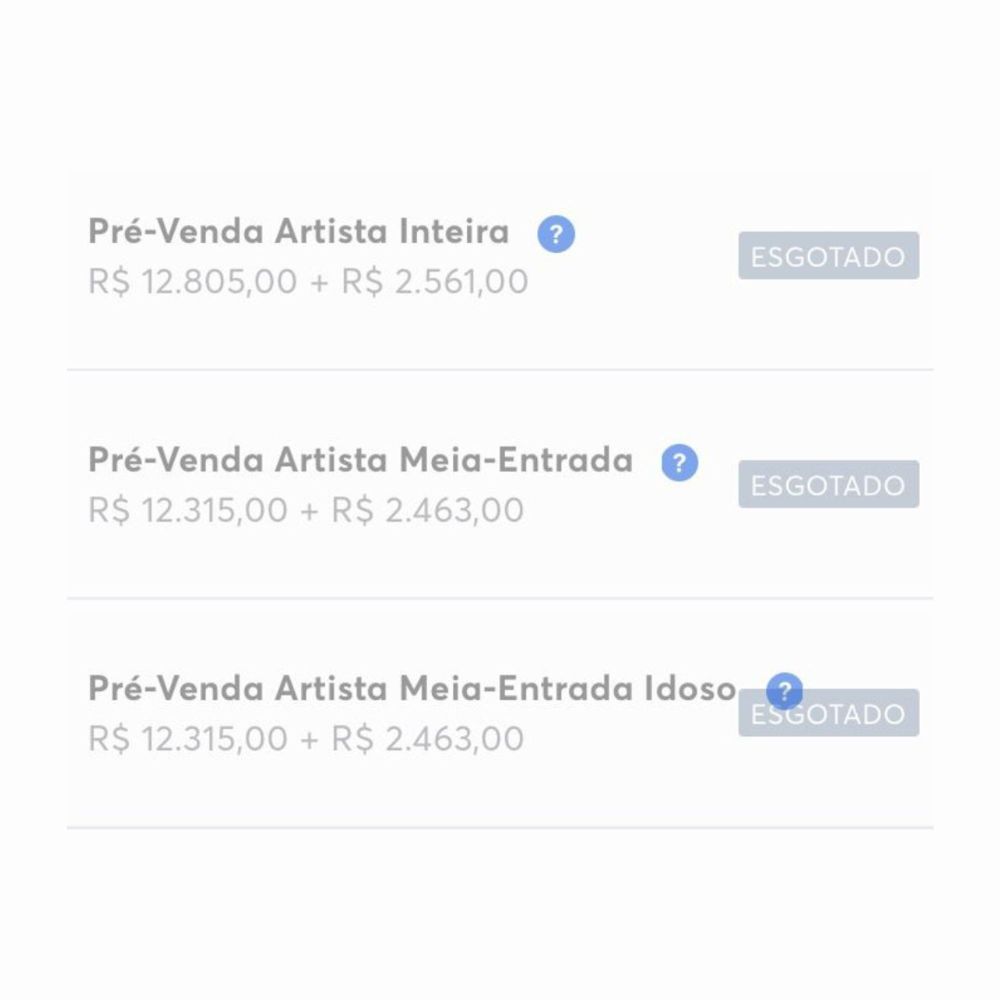1000x1000 pixels.
Task: Open help for Pré-Venda Artista Inteira
Action: [556, 235]
